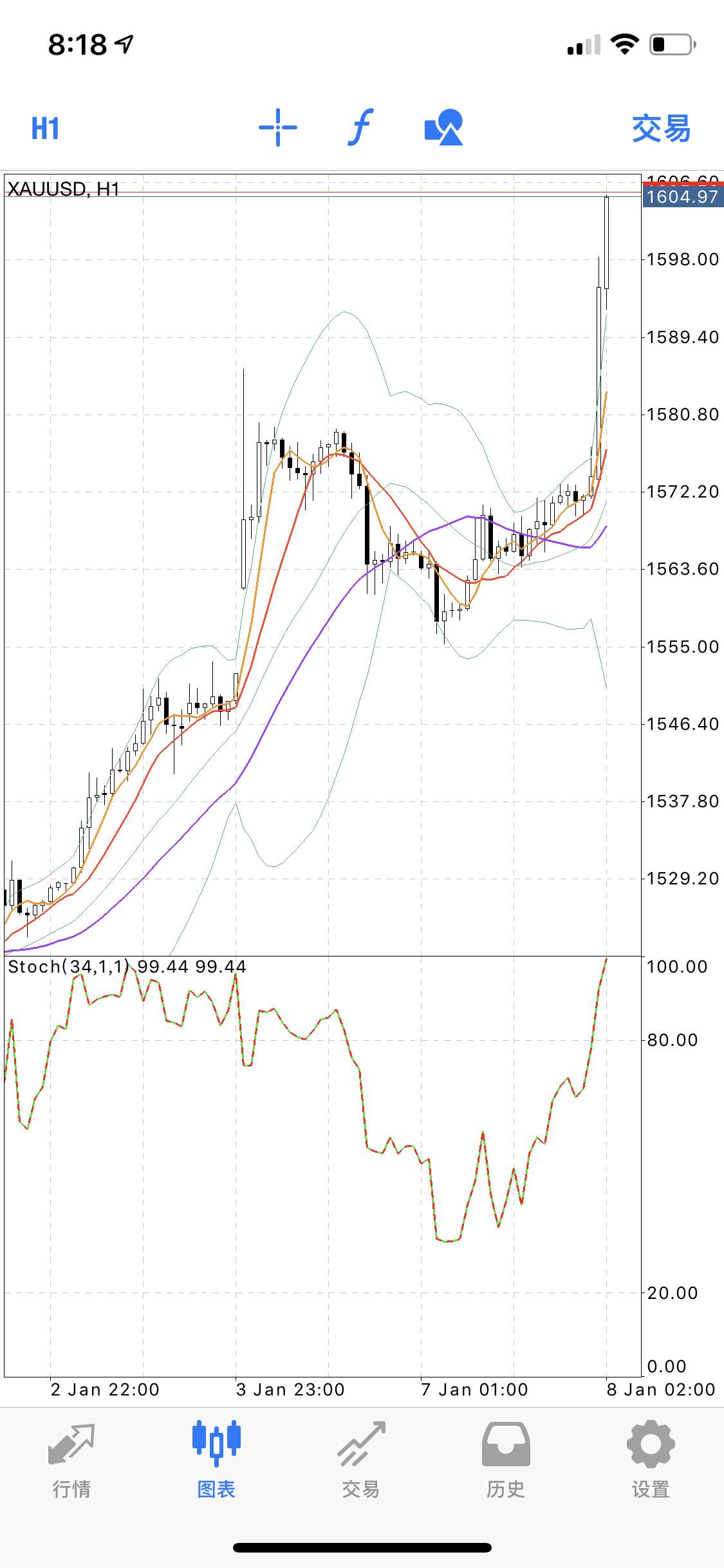Open the indicators function menu

coord(361,127)
